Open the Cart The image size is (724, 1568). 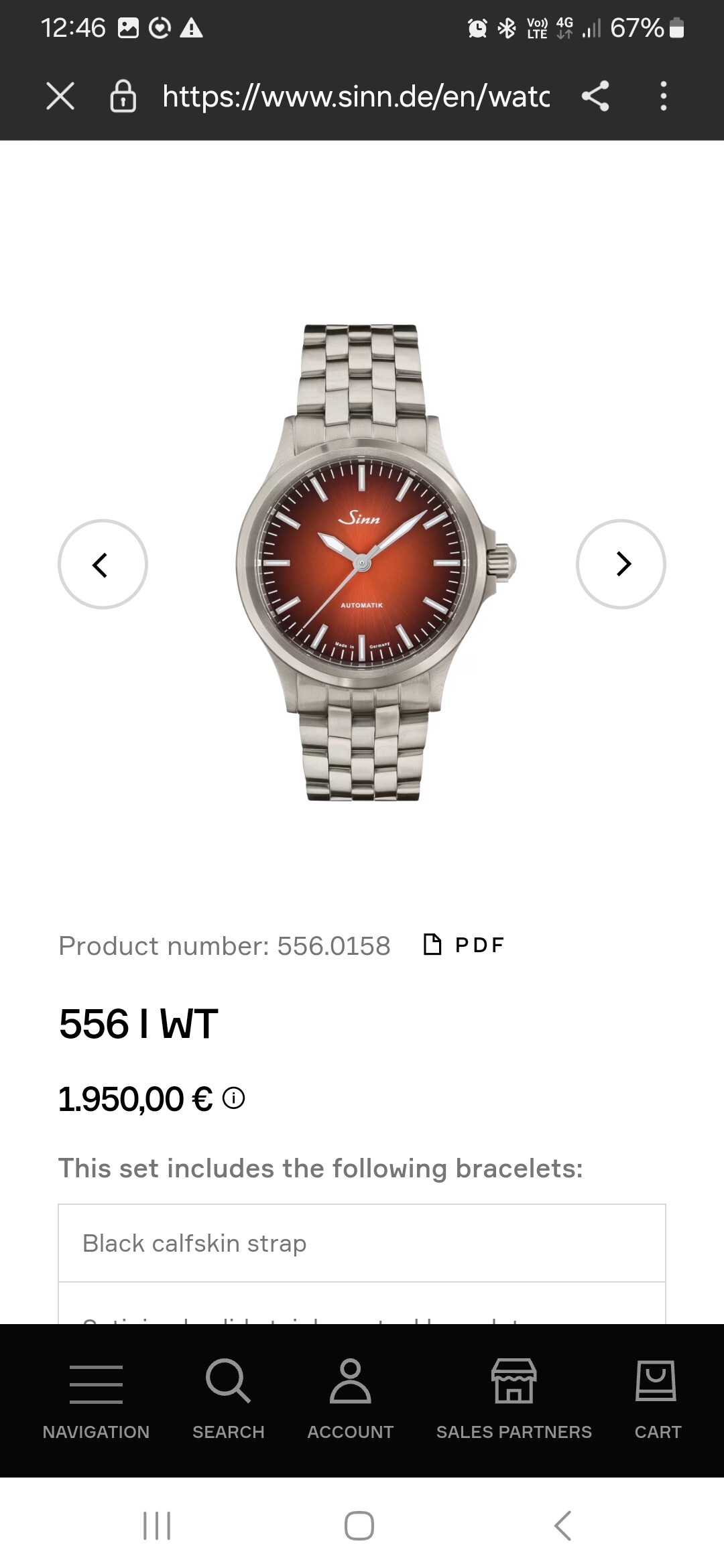657,1399
